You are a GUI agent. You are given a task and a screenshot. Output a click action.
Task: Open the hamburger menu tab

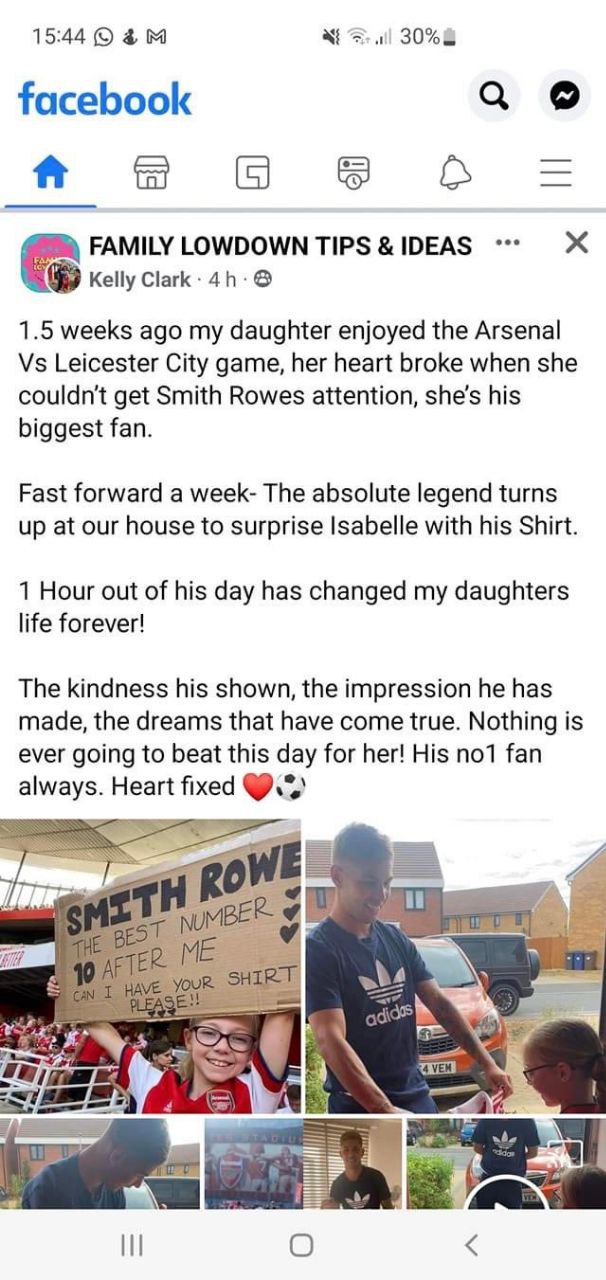tap(556, 174)
